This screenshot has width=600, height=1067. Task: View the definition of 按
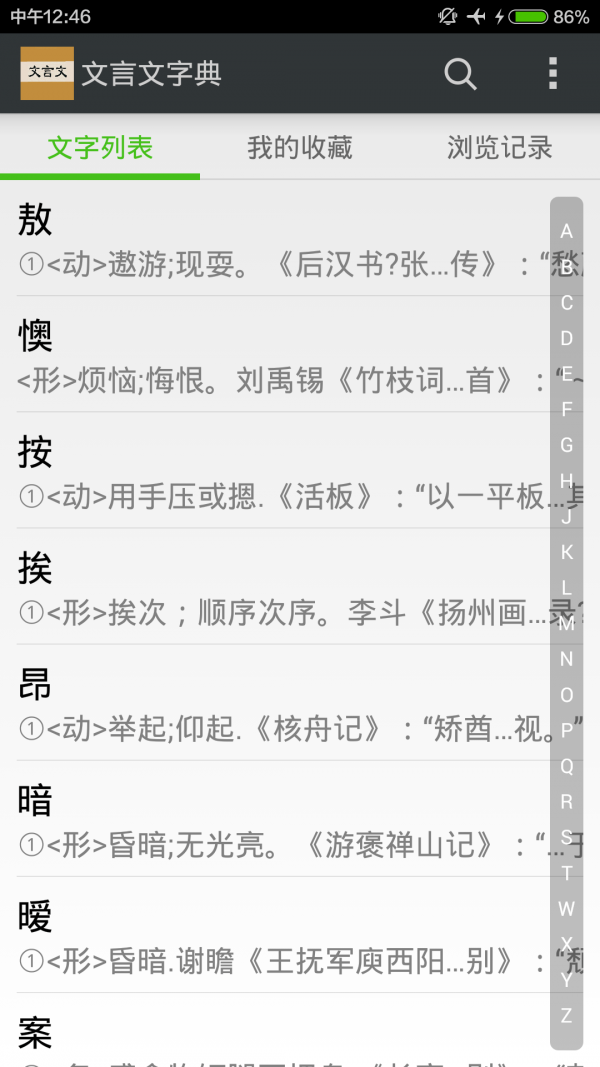(270, 472)
